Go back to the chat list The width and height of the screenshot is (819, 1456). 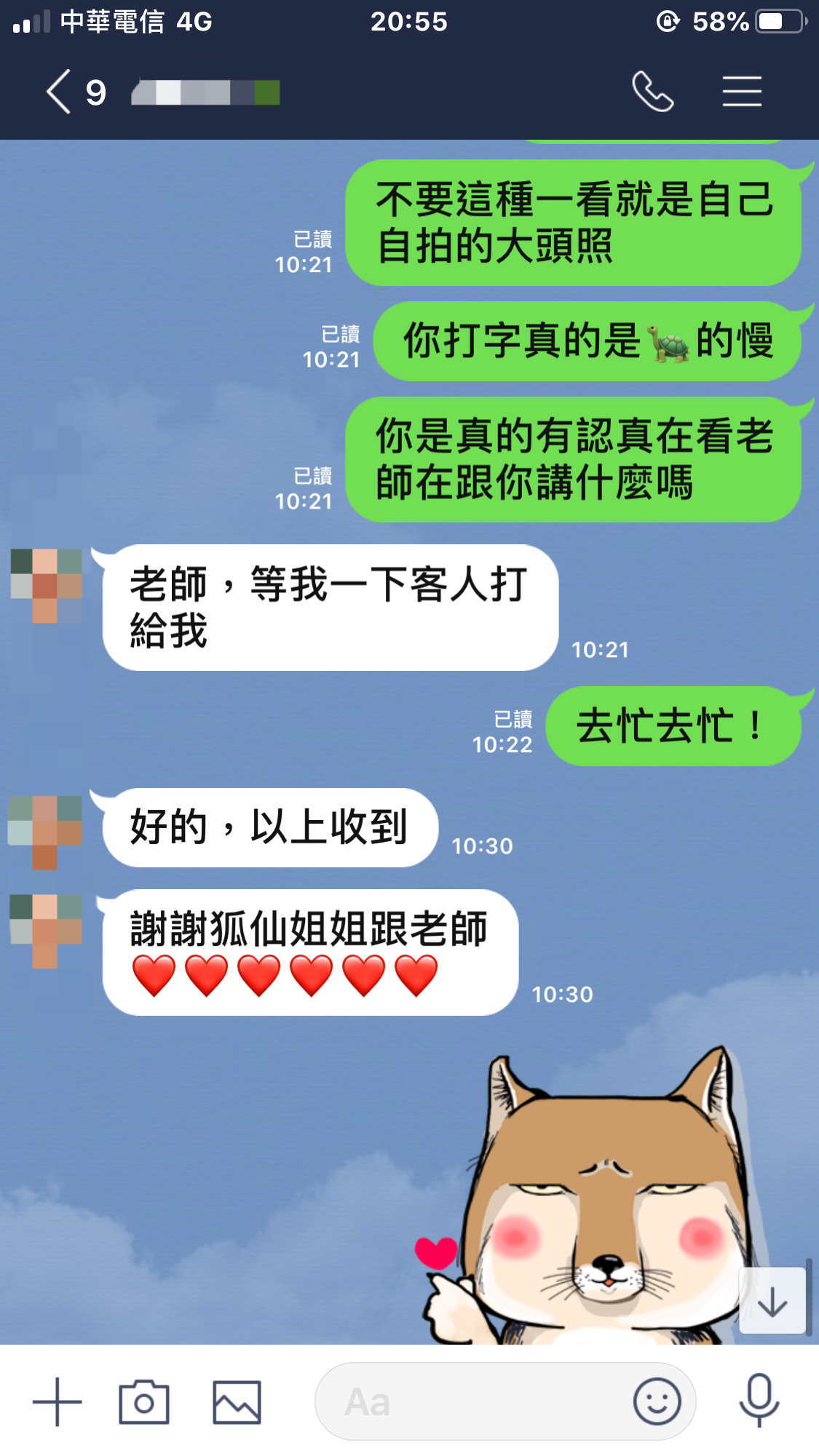click(x=60, y=92)
